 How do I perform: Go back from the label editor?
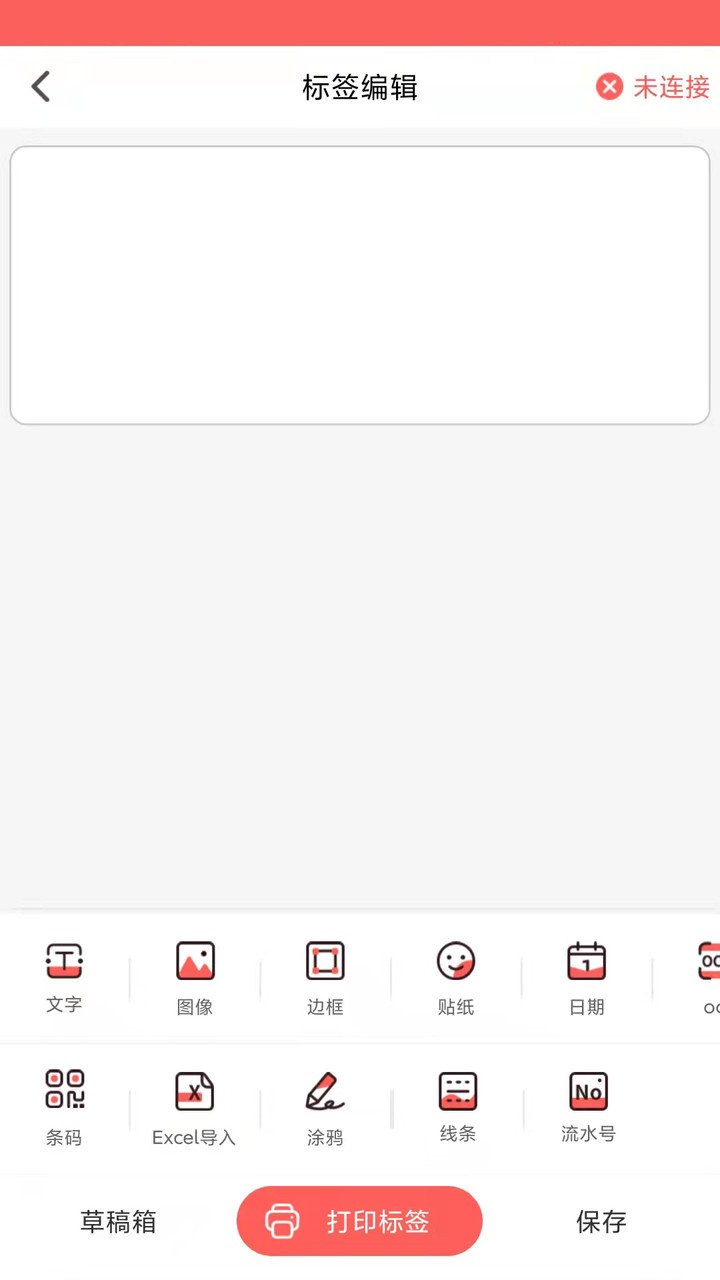41,87
